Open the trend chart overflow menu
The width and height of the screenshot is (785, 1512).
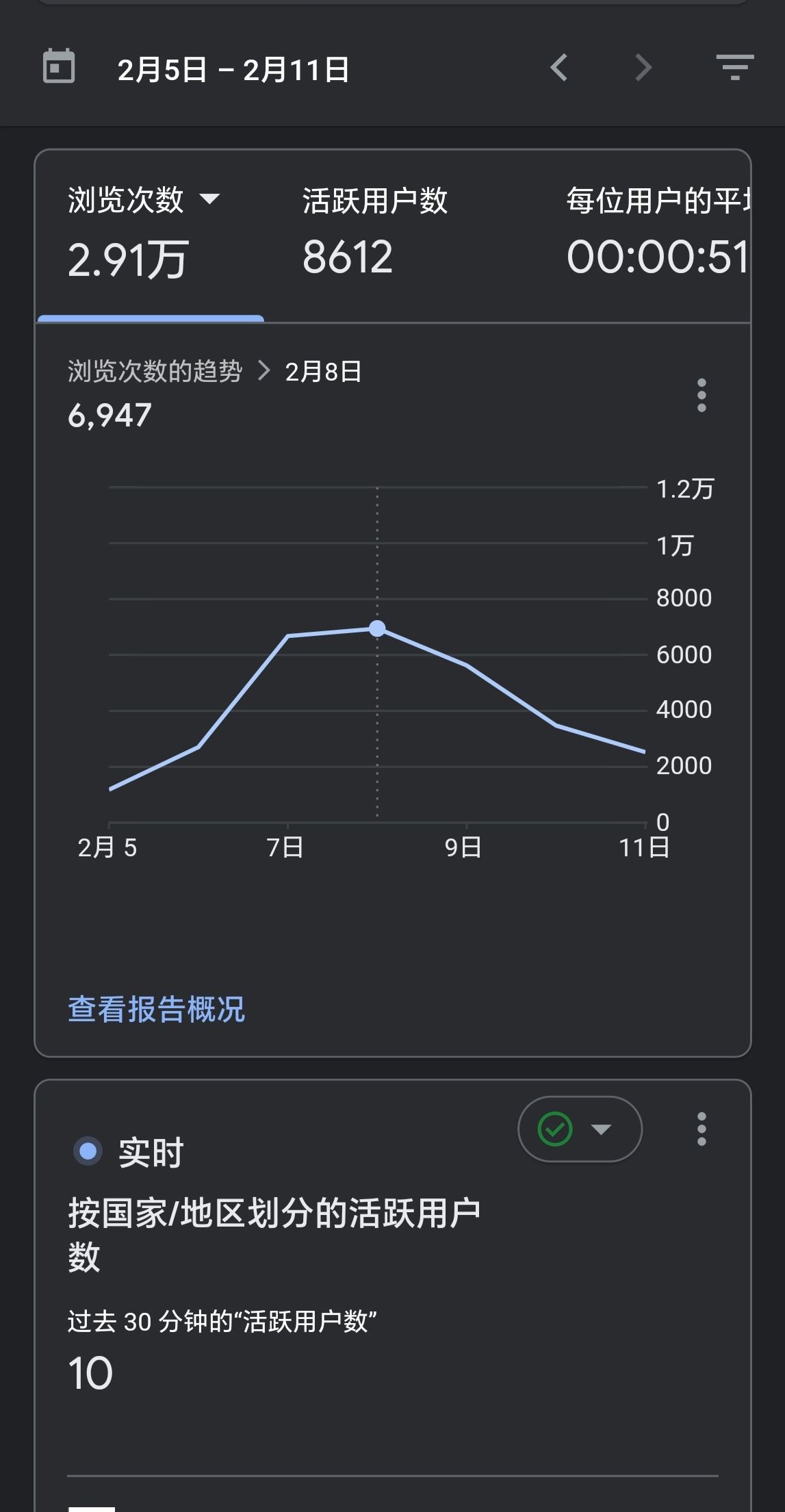(x=702, y=395)
